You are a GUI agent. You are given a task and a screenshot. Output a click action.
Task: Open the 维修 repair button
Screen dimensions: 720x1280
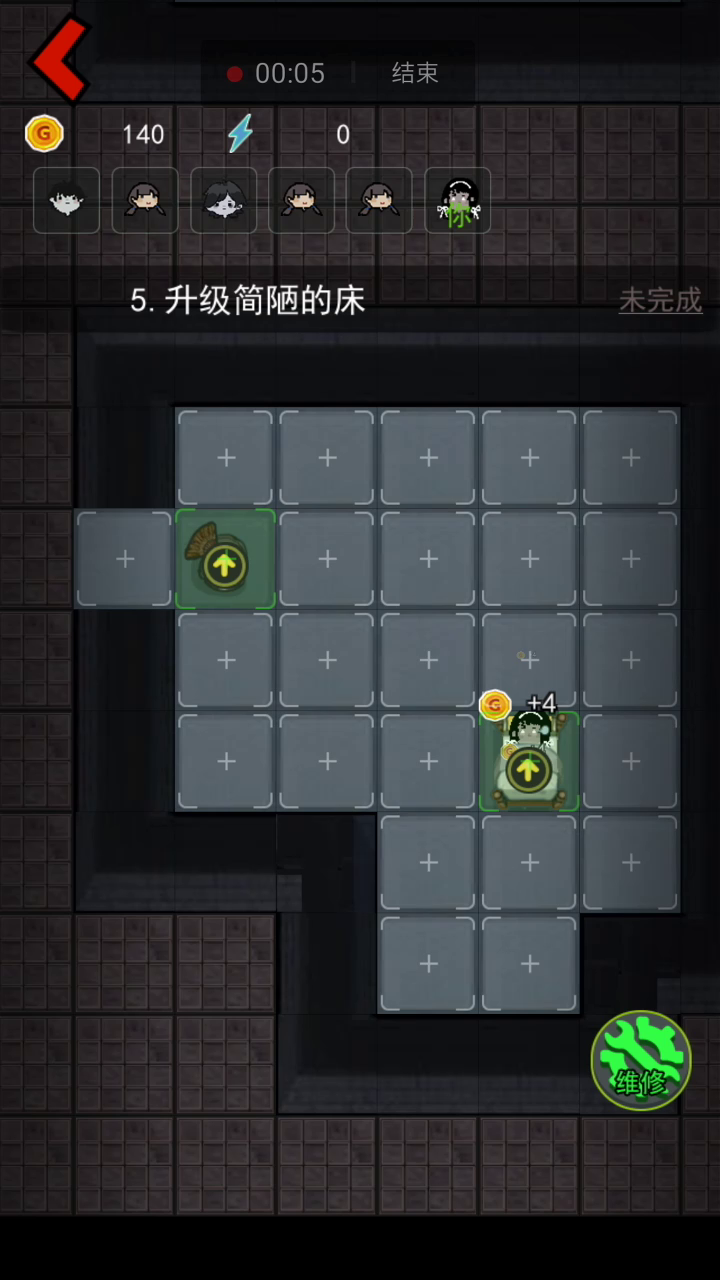tap(641, 1060)
